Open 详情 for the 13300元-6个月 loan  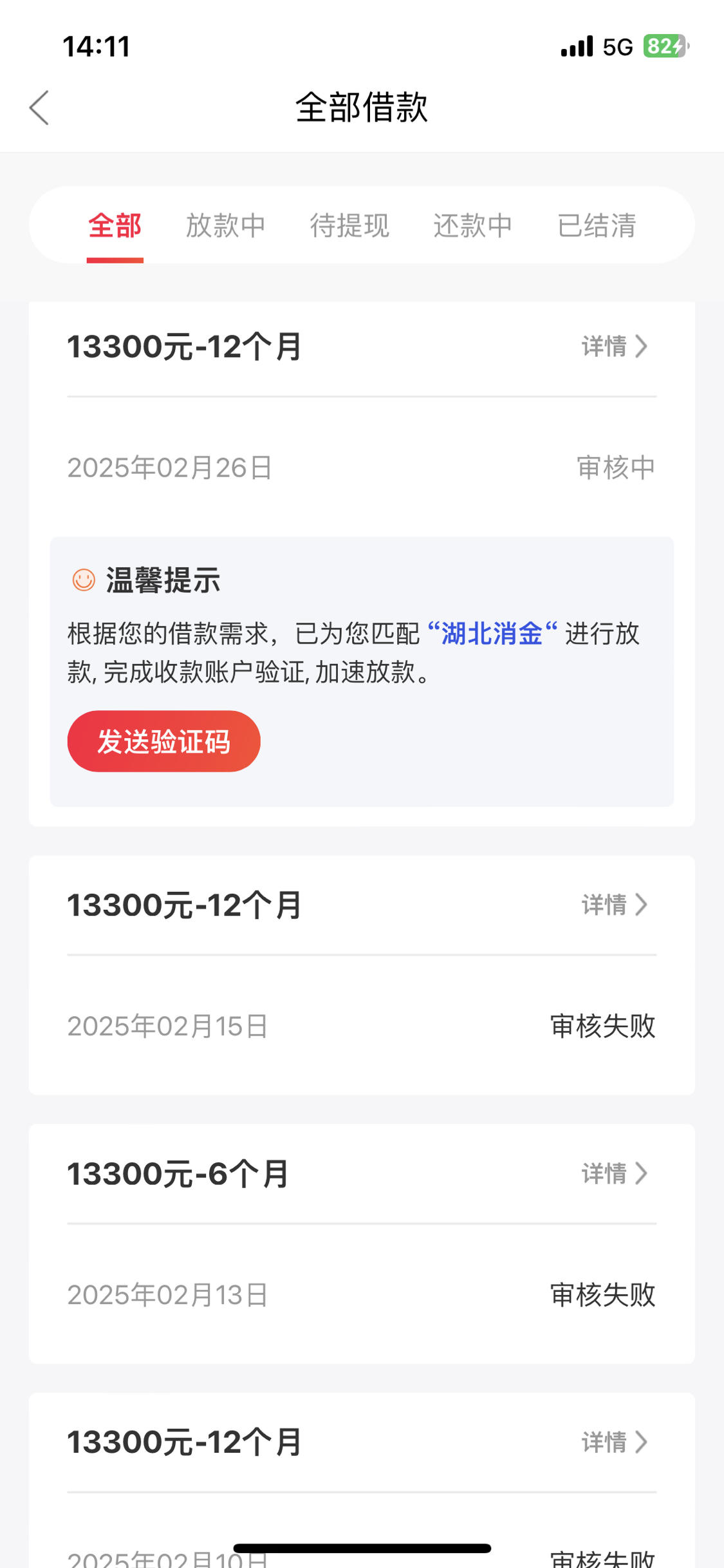coord(615,1173)
